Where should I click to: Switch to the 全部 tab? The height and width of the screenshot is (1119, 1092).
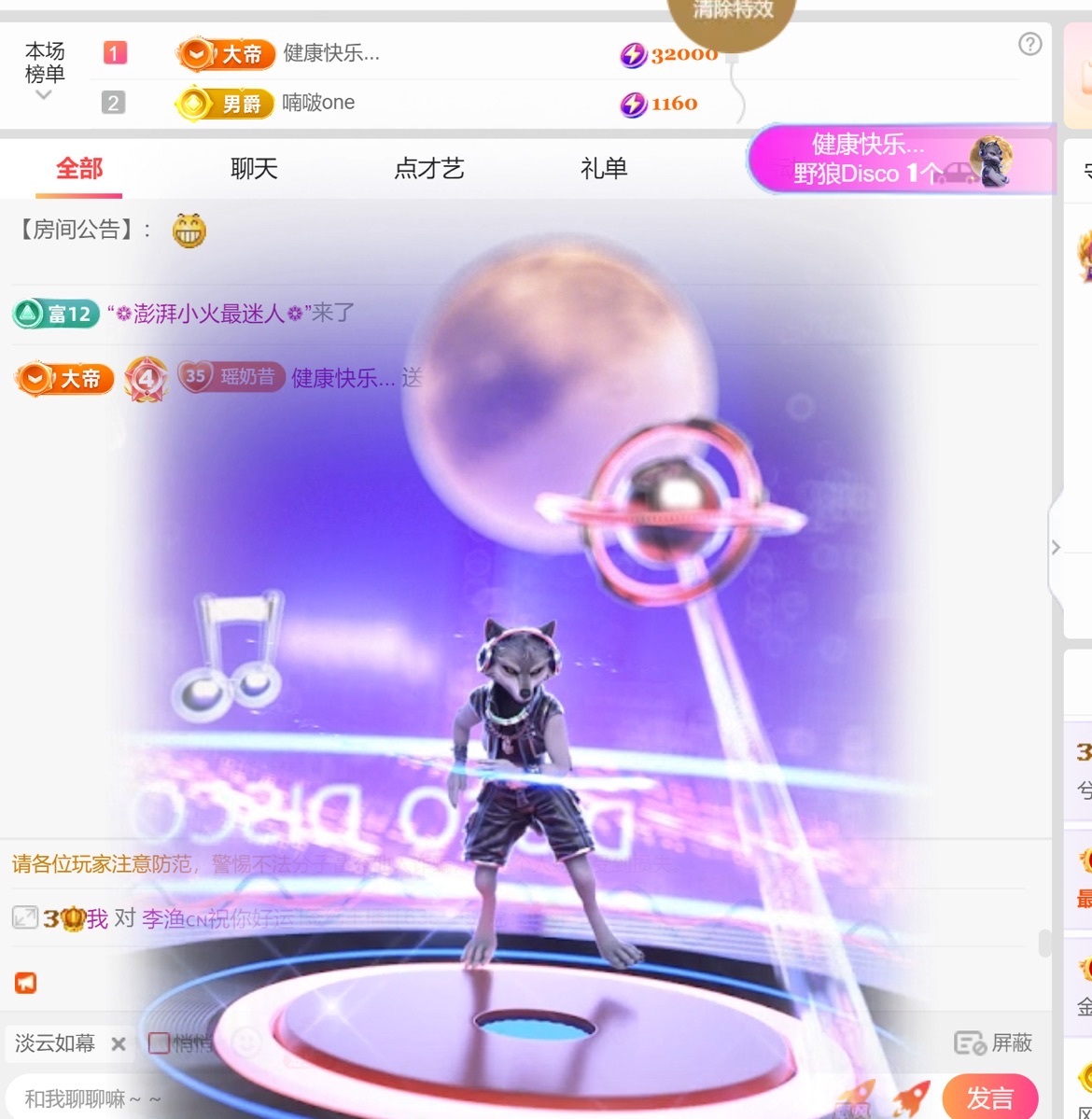coord(79,169)
